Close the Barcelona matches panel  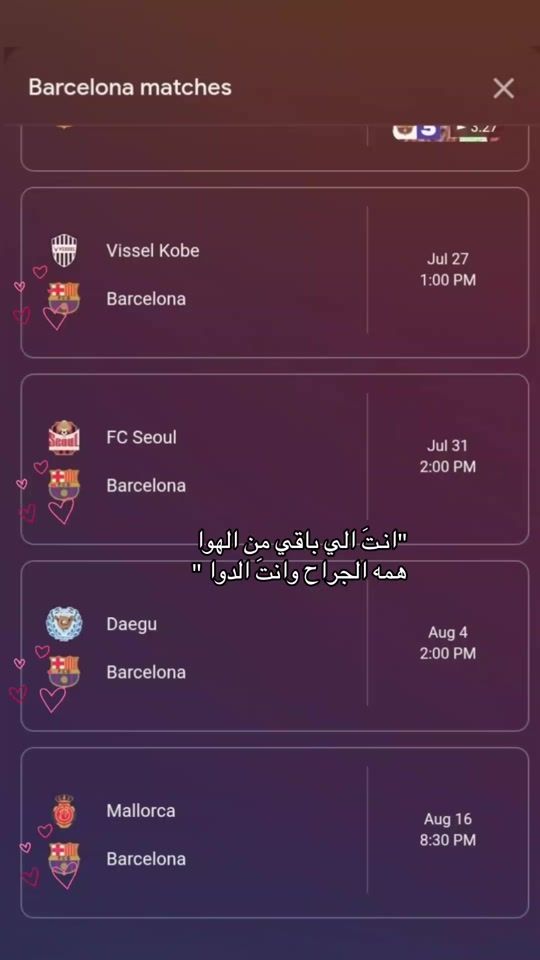503,88
